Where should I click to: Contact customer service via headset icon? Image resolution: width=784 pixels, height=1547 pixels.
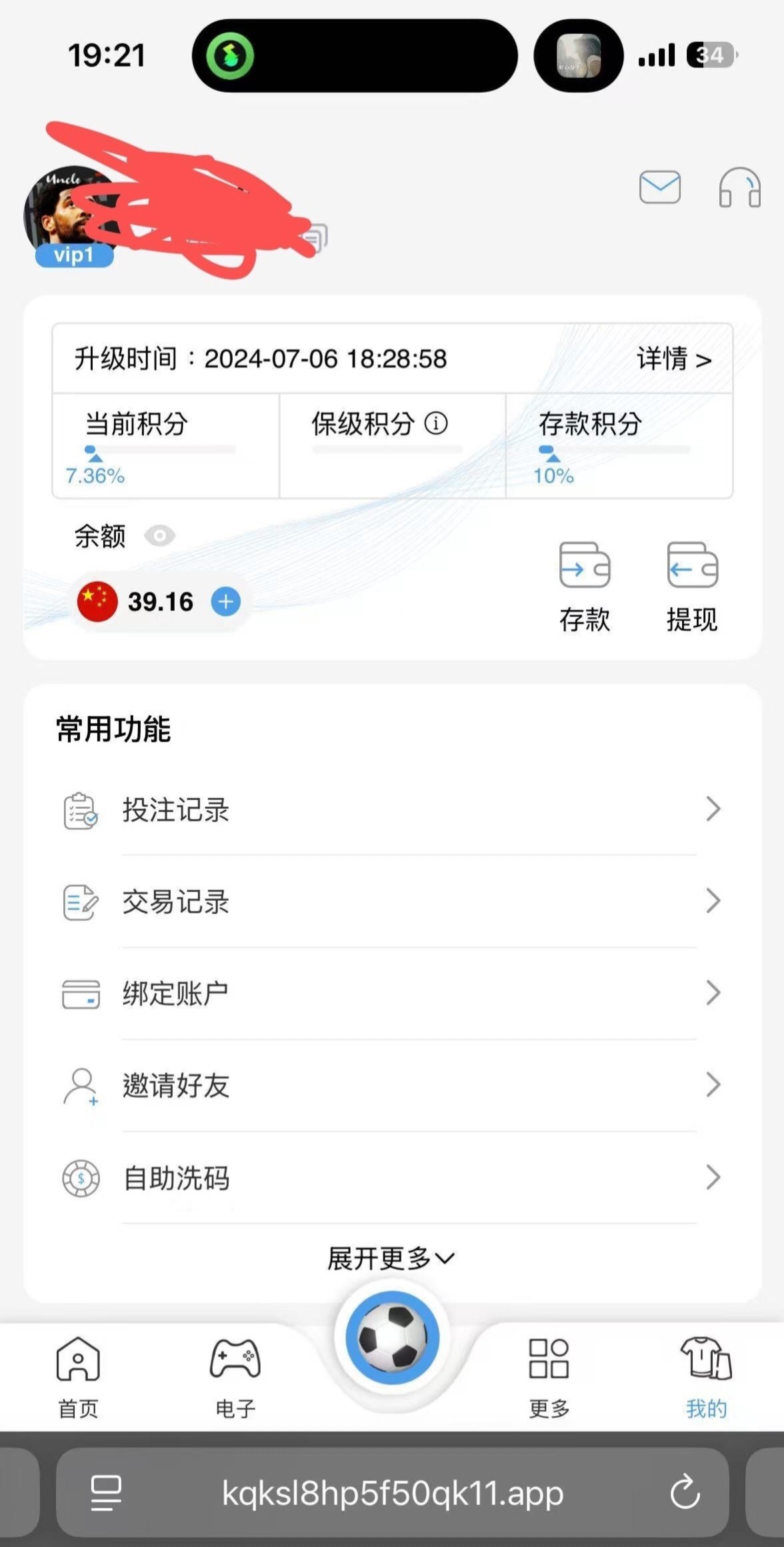pos(739,187)
